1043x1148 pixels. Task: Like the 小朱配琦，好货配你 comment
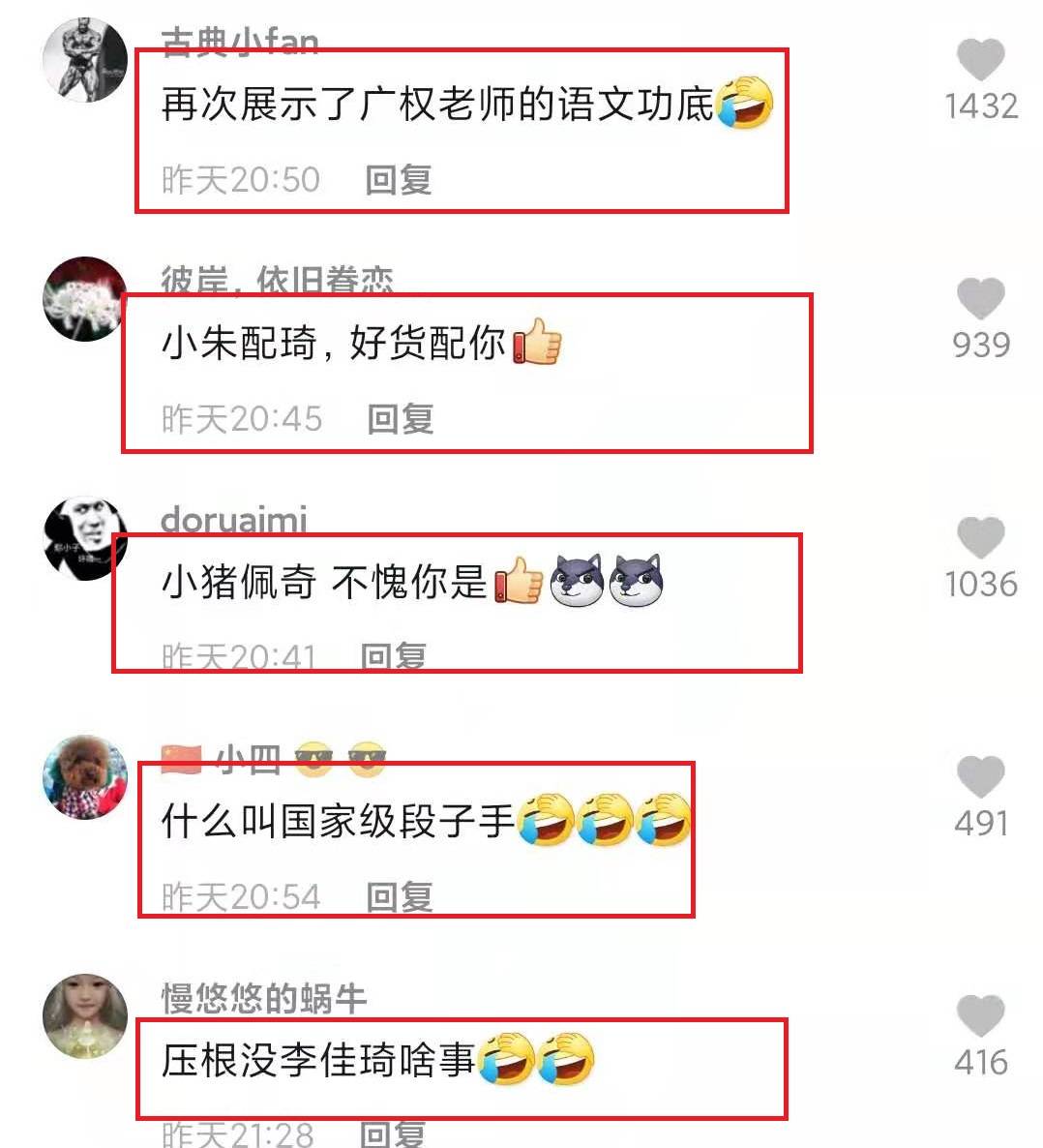pyautogui.click(x=980, y=299)
